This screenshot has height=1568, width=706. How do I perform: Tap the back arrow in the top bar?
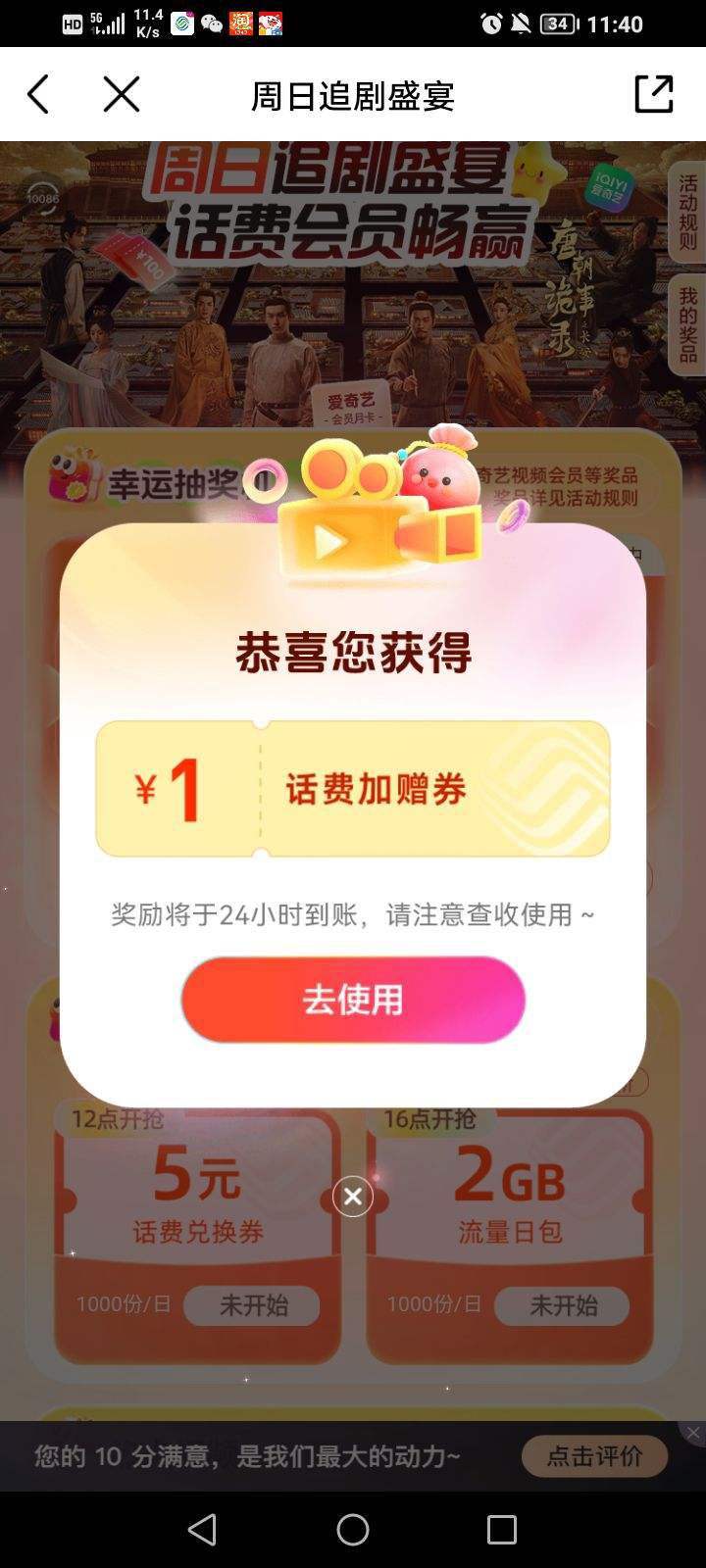(x=38, y=94)
